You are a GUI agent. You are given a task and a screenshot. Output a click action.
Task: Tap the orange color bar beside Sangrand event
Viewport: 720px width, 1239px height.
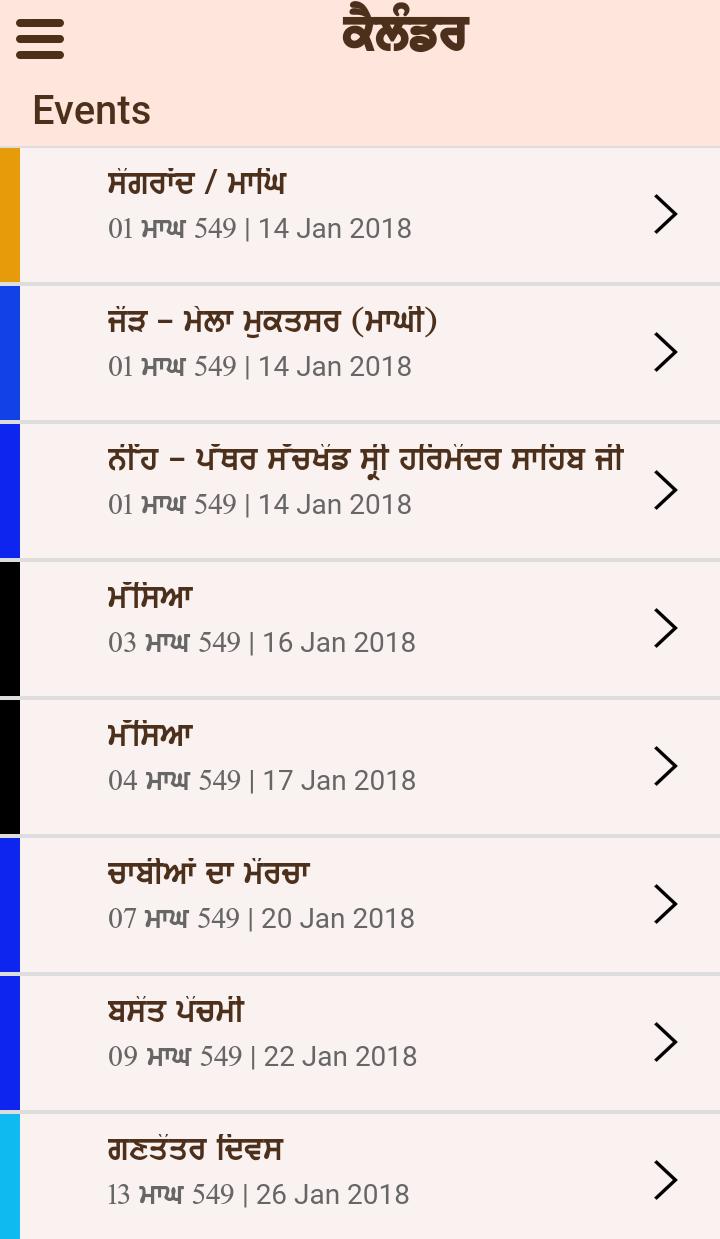pos(9,214)
